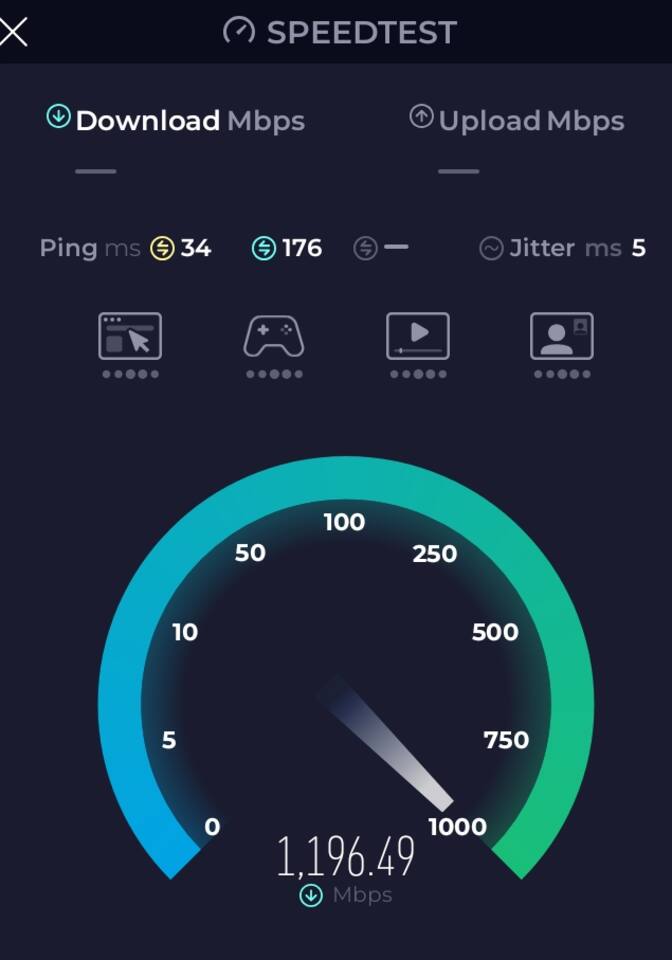
Task: Open the gaming controller rating icon
Action: (x=273, y=337)
